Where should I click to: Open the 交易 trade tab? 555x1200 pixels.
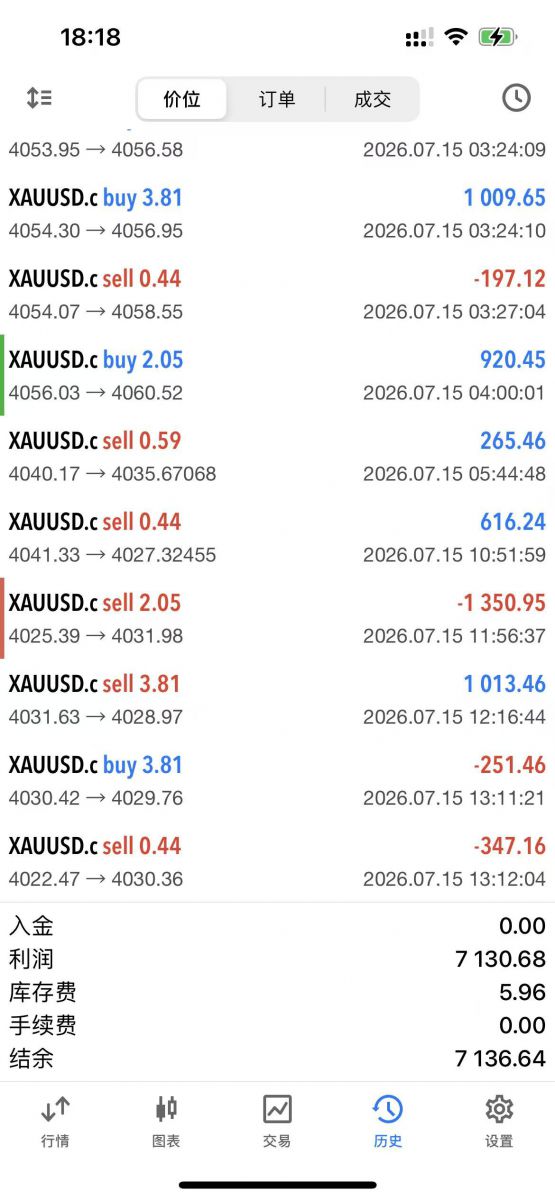tap(277, 1121)
